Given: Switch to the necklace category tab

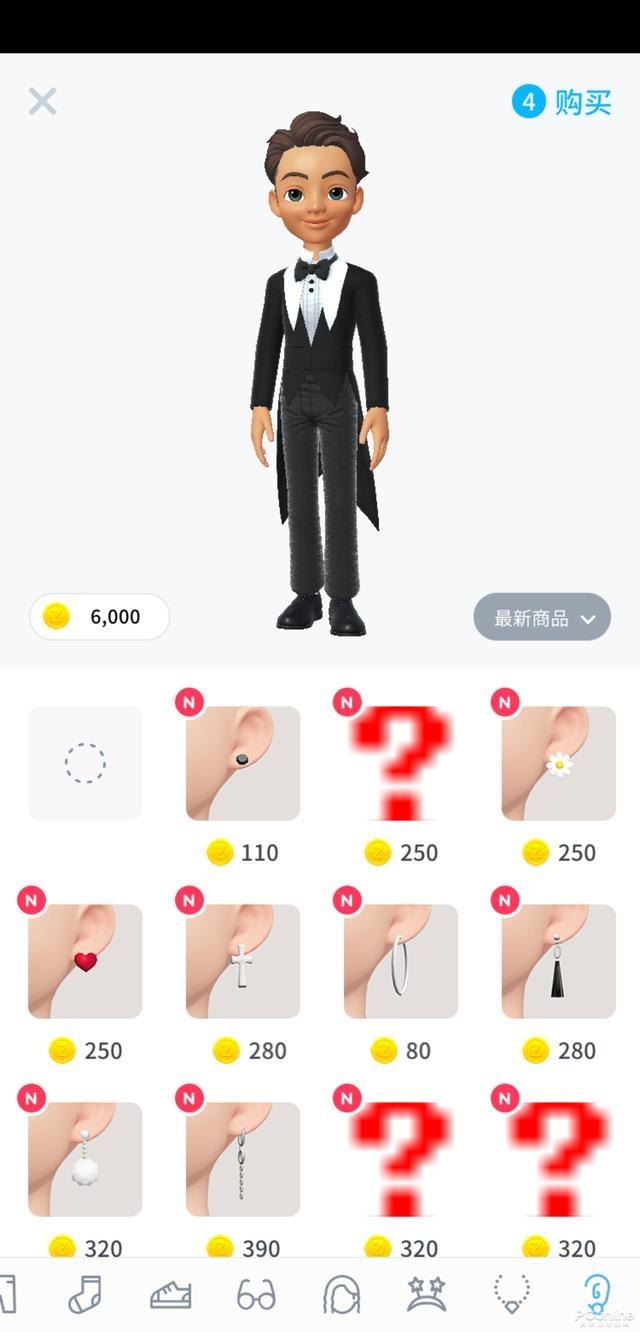Looking at the screenshot, I should click(x=512, y=1295).
